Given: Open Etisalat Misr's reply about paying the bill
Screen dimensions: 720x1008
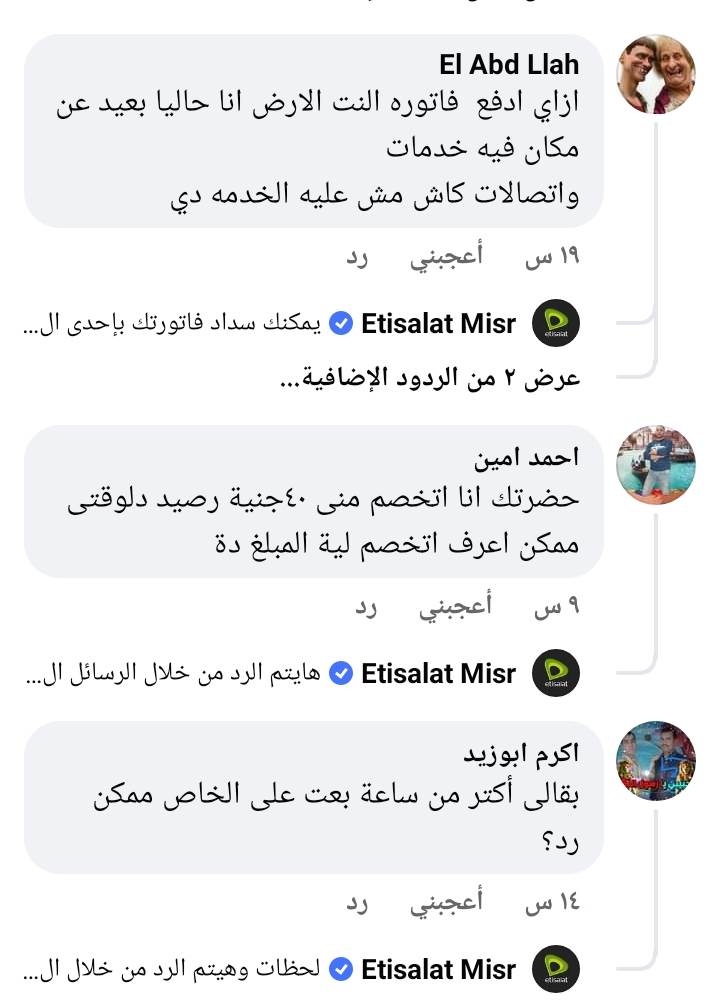Looking at the screenshot, I should click(x=270, y=323).
